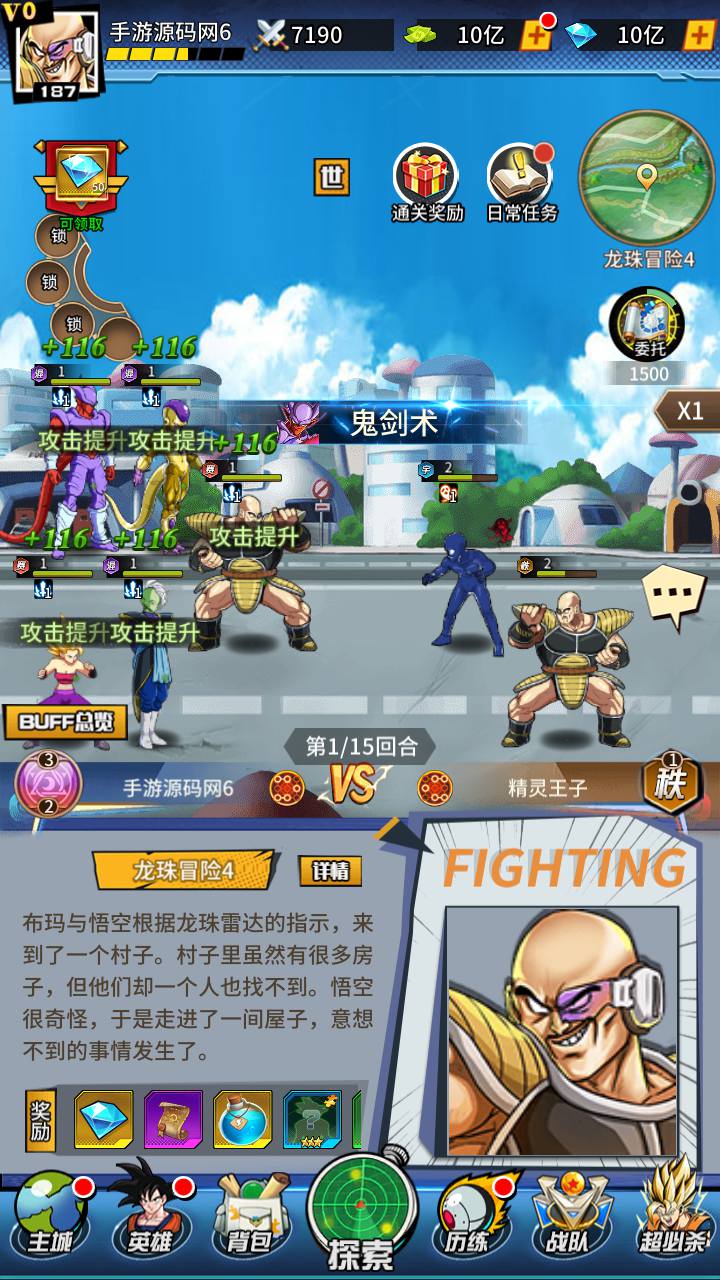Image resolution: width=720 pixels, height=1280 pixels.
Task: Tap the 详精 details button
Action: (330, 871)
